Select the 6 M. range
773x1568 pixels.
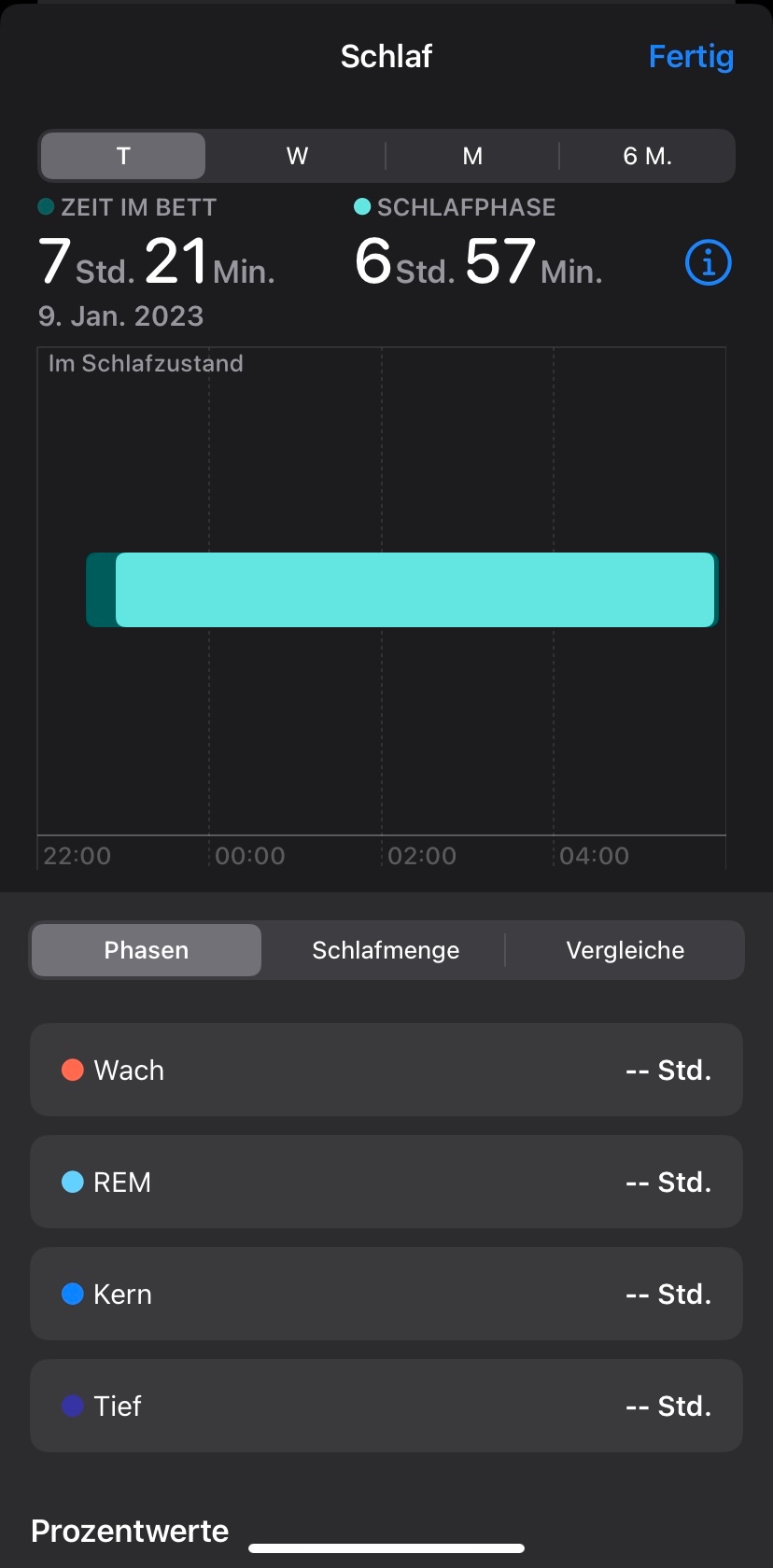(647, 156)
